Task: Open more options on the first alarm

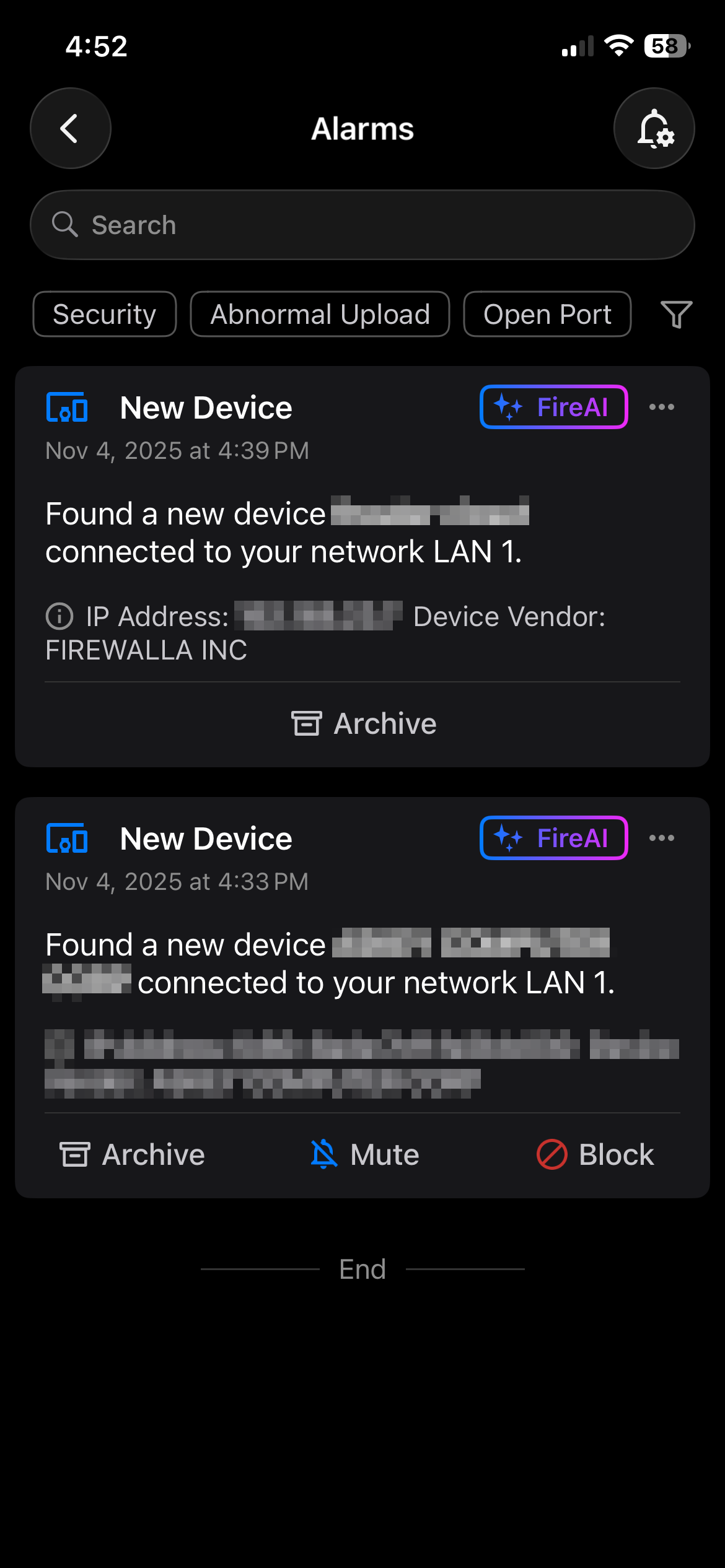Action: 662,407
